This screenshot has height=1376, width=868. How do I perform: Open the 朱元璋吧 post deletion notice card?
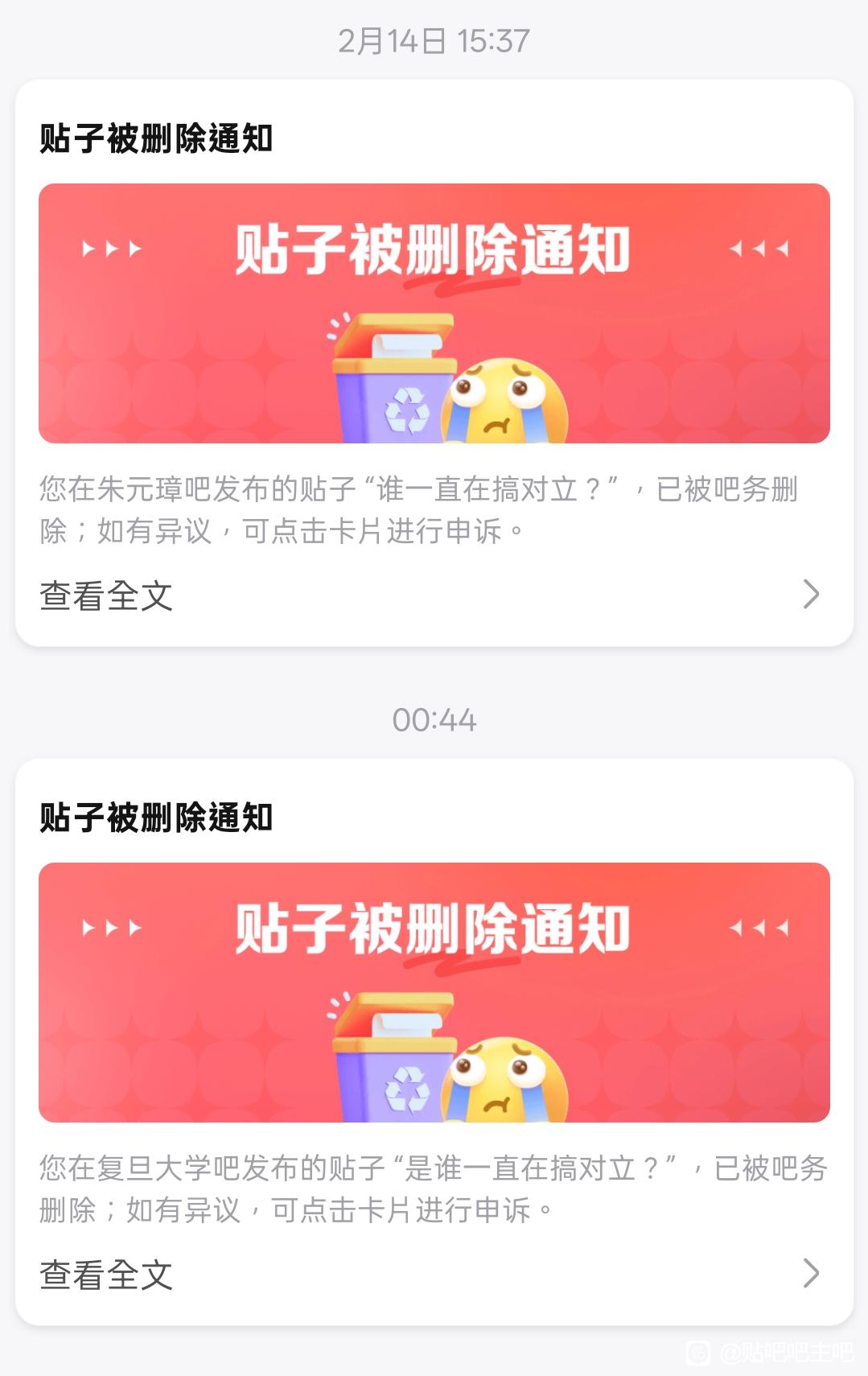tap(434, 314)
